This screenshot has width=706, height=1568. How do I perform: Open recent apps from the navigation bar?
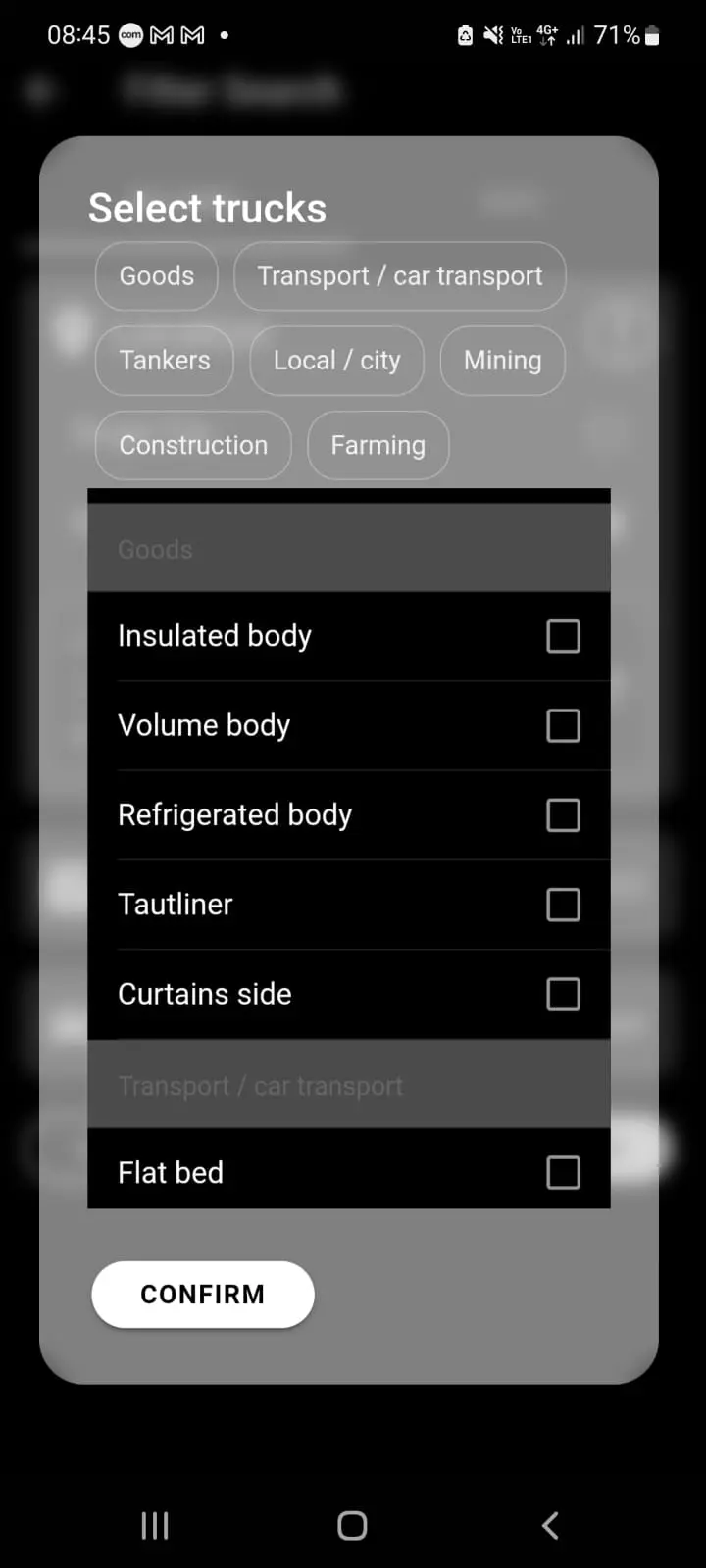[155, 1525]
